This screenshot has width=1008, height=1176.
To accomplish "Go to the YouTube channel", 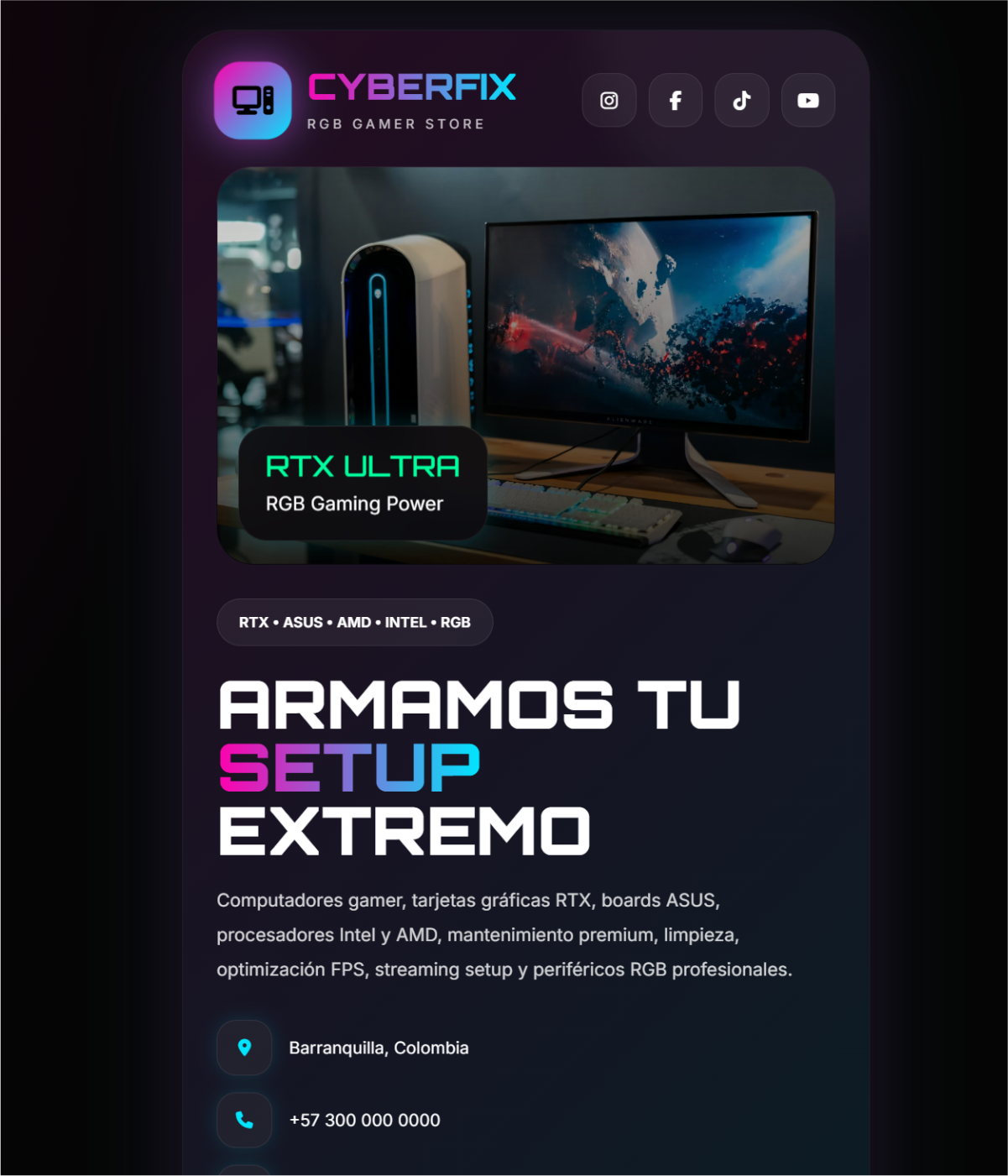I will pos(808,101).
